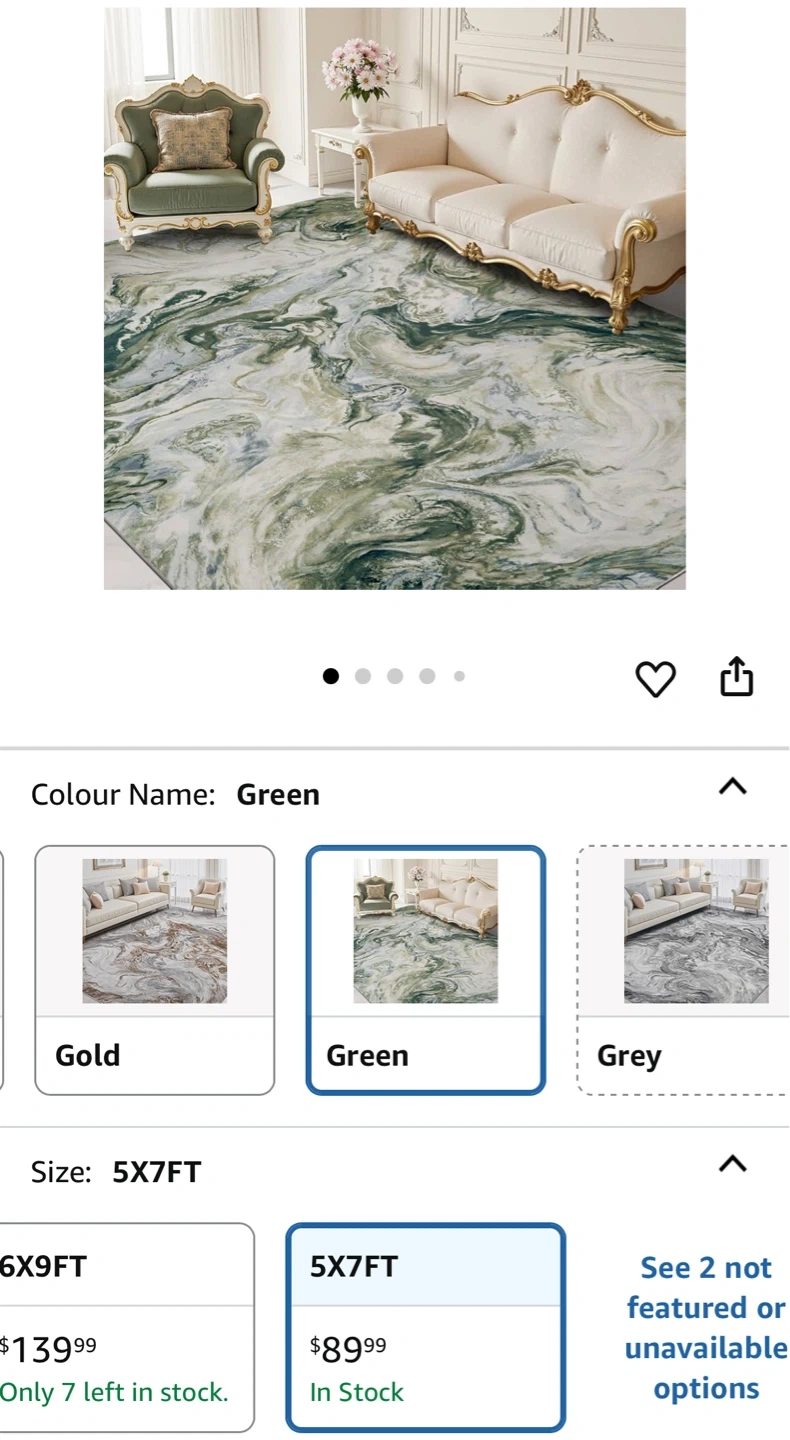Share this product listing
Screen dimensions: 790x1440
(x=737, y=677)
